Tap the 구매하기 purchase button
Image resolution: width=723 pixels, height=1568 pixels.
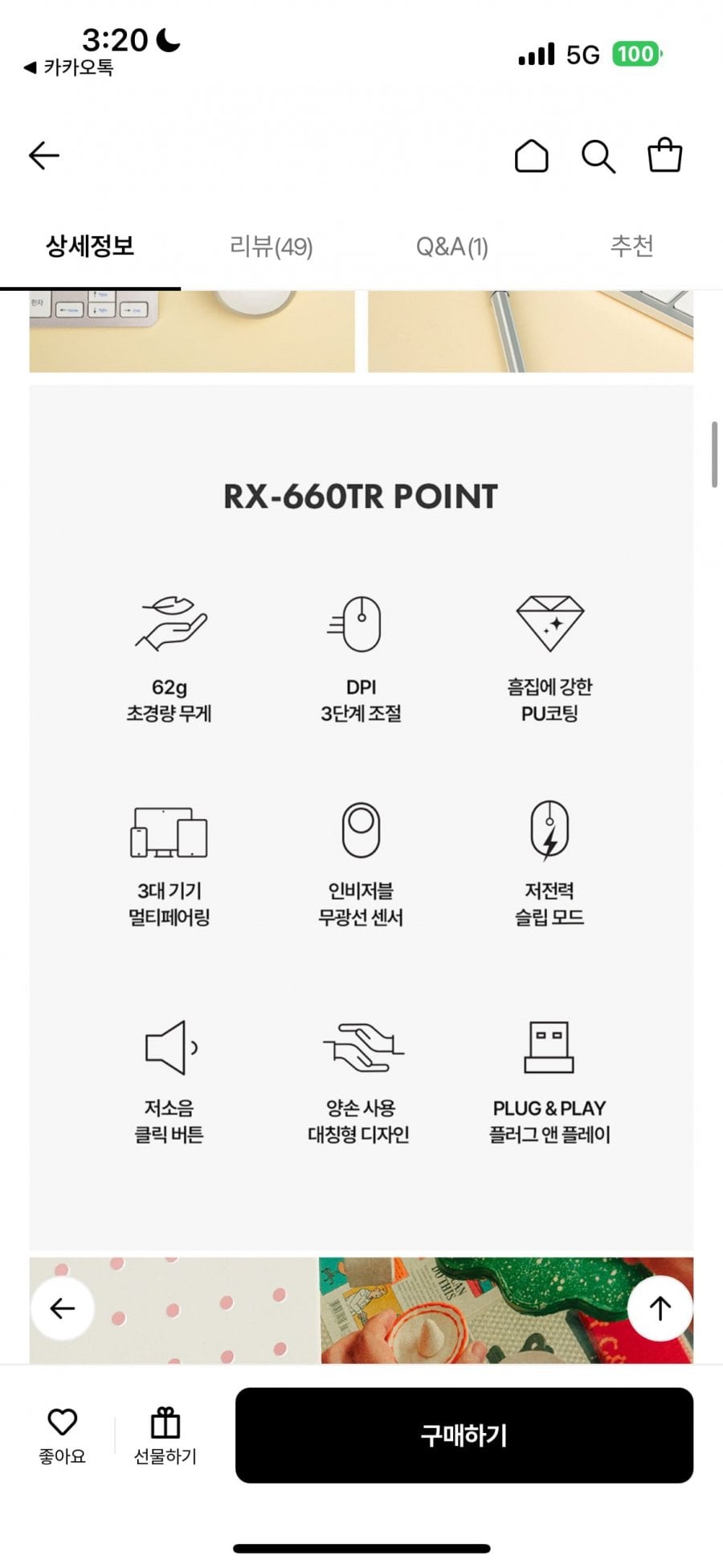coord(464,1435)
